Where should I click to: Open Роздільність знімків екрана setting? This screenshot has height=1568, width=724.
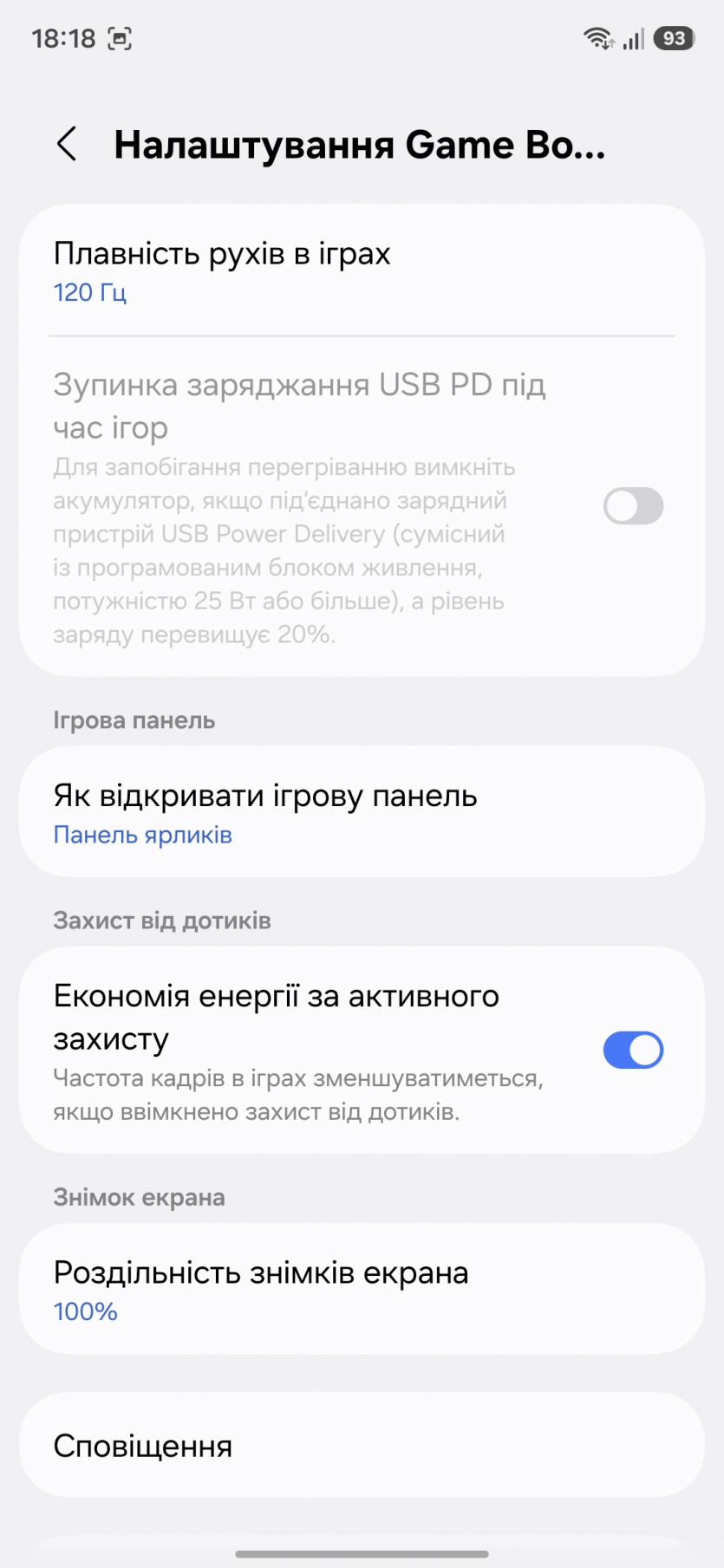click(x=361, y=1289)
